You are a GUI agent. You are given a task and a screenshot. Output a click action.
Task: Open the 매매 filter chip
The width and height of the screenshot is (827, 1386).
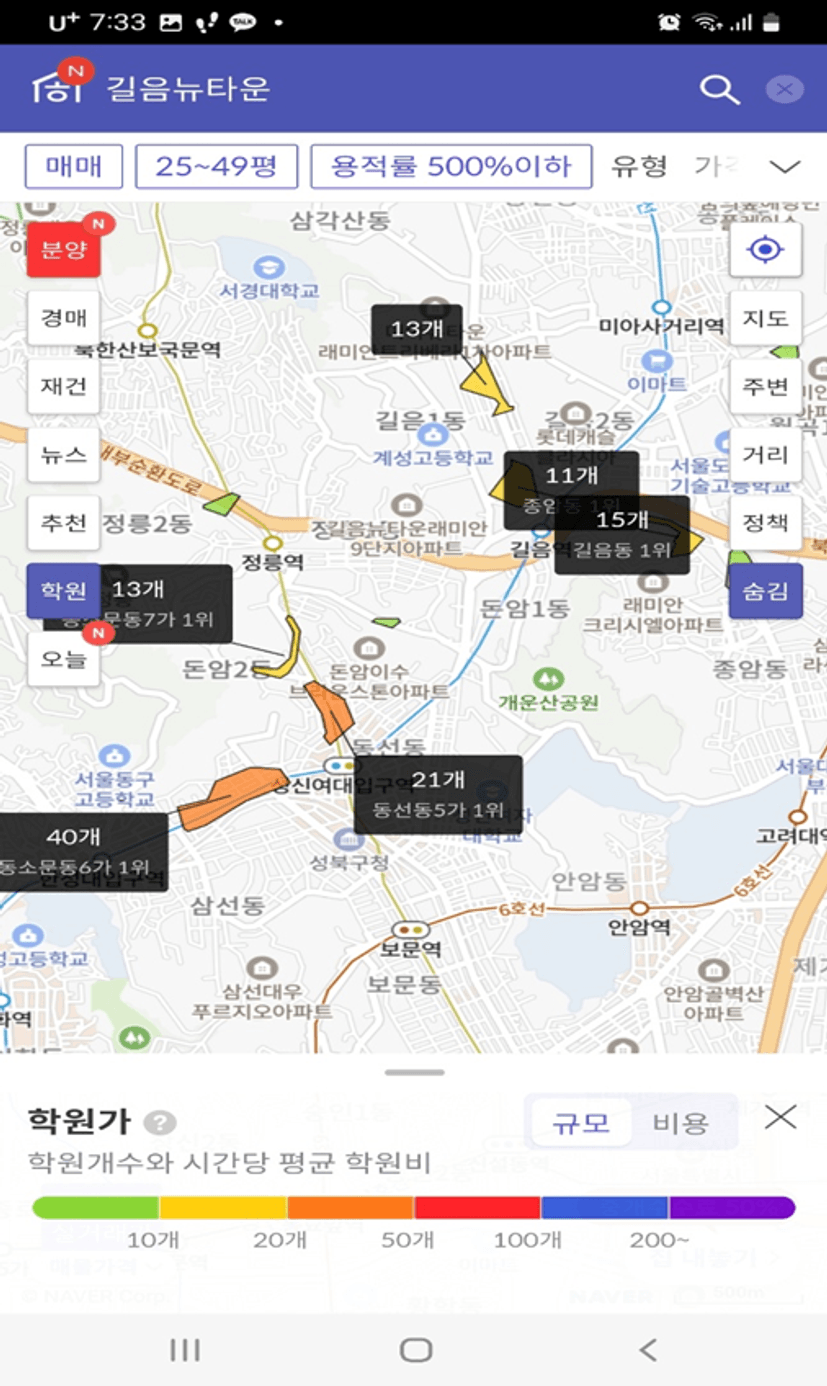(x=74, y=166)
